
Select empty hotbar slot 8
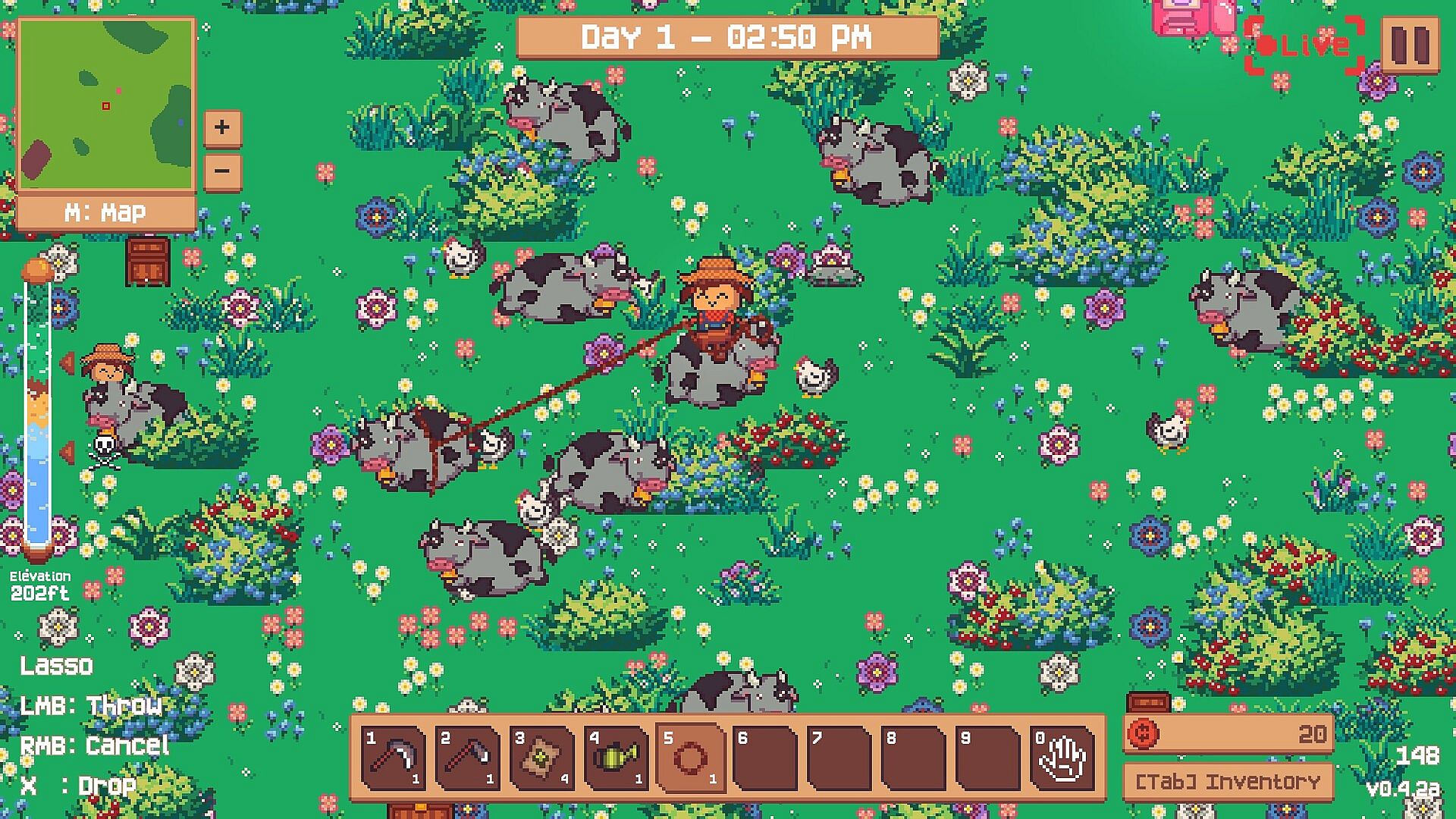tap(913, 758)
